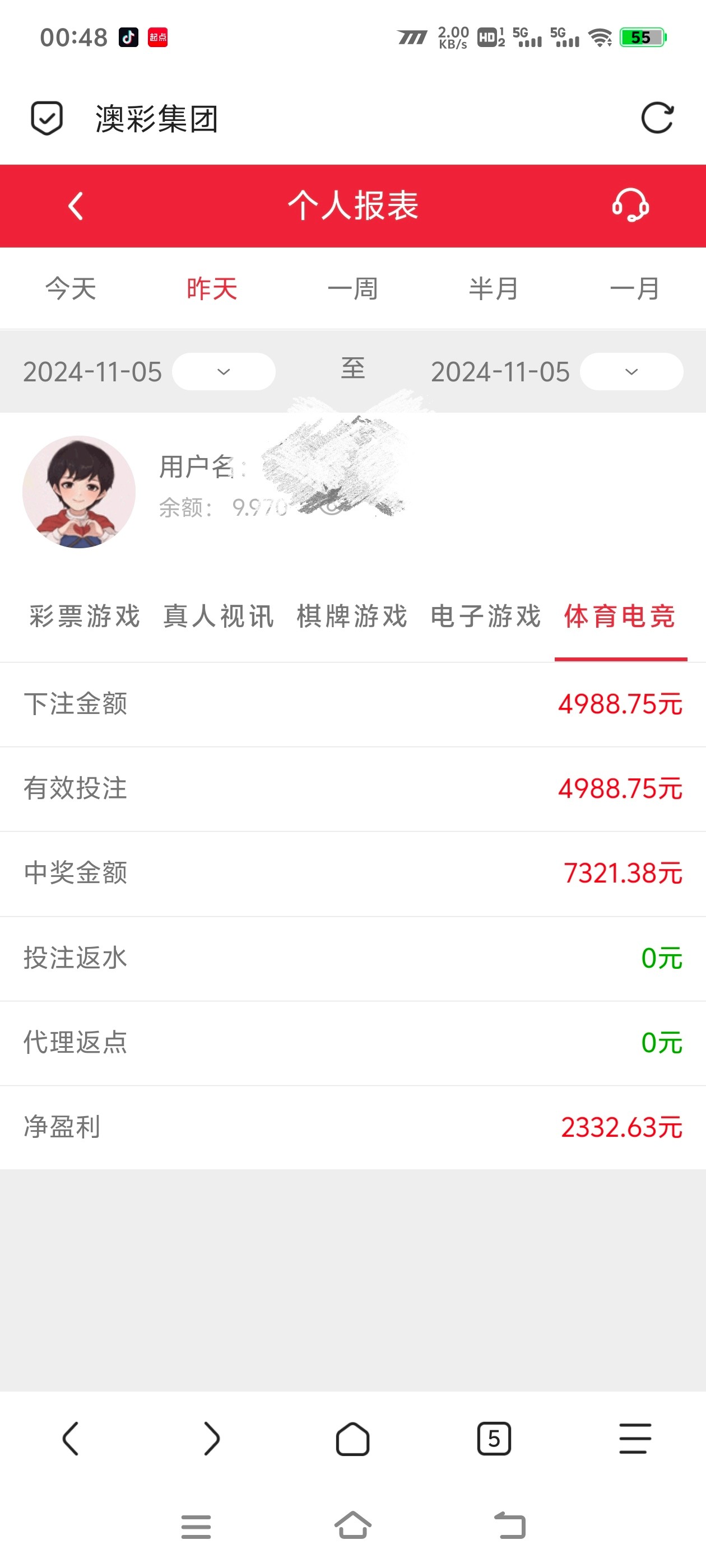Select the 半月 time filter
Viewport: 706px width, 1568px height.
pyautogui.click(x=495, y=289)
